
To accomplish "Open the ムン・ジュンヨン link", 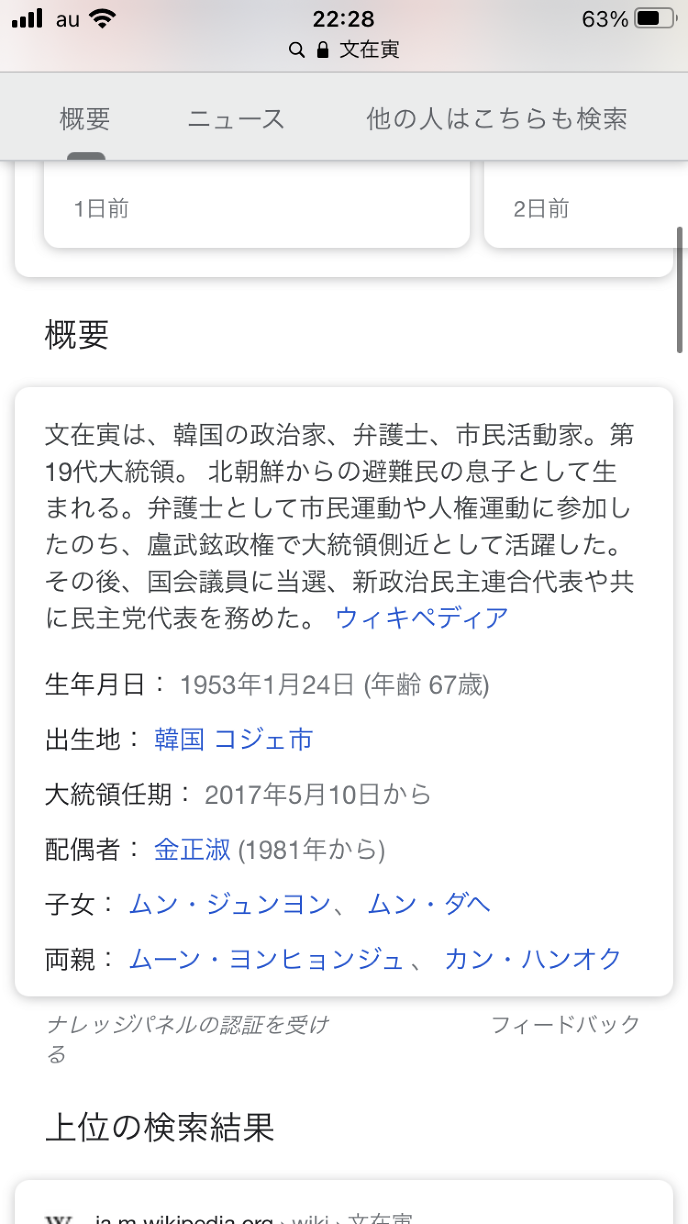I will coord(229,905).
